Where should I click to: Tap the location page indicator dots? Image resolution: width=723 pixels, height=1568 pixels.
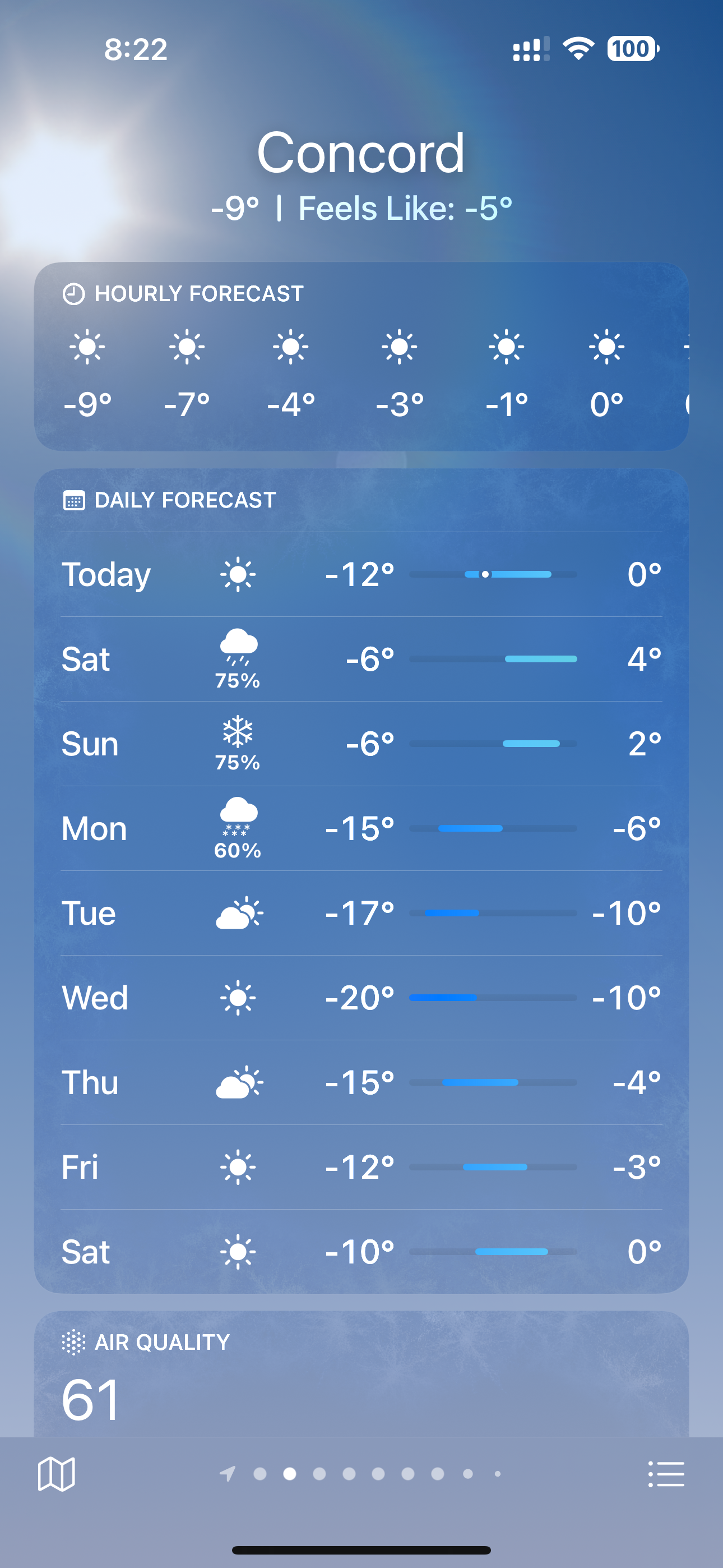361,1474
